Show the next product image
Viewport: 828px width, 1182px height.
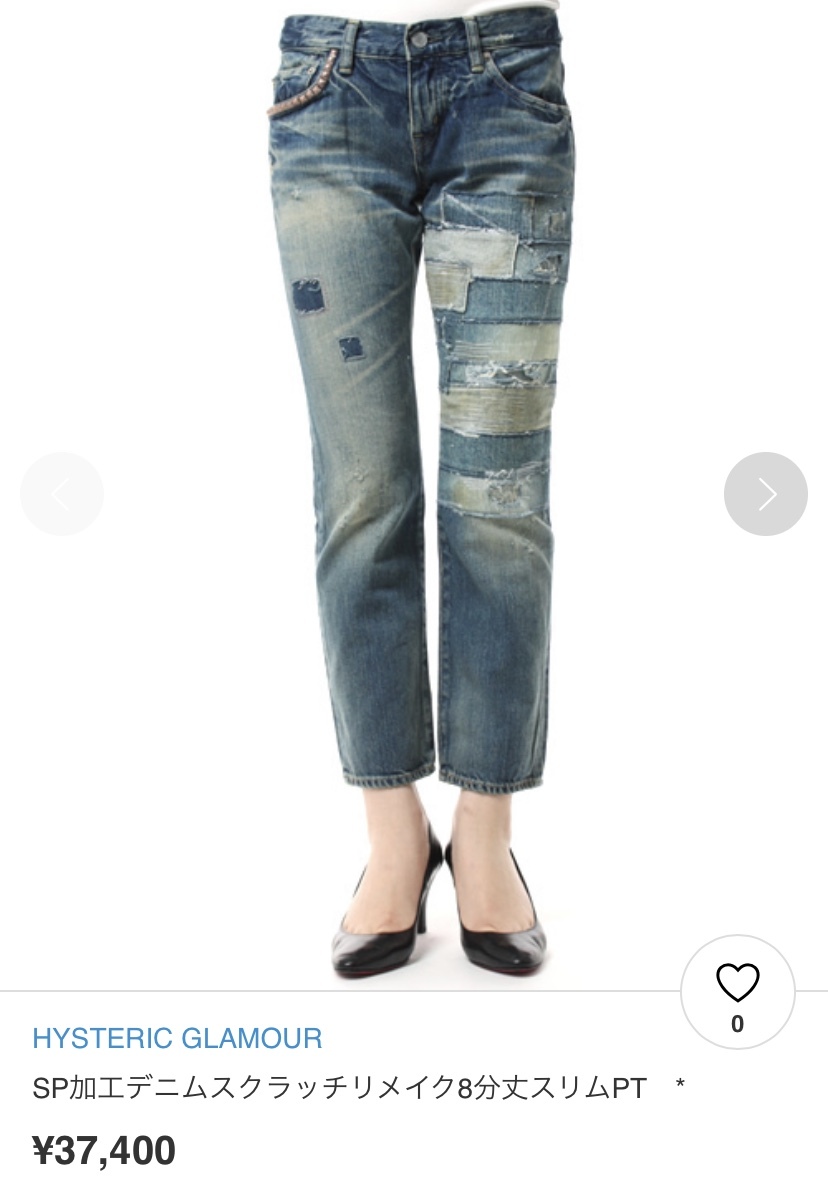(765, 494)
